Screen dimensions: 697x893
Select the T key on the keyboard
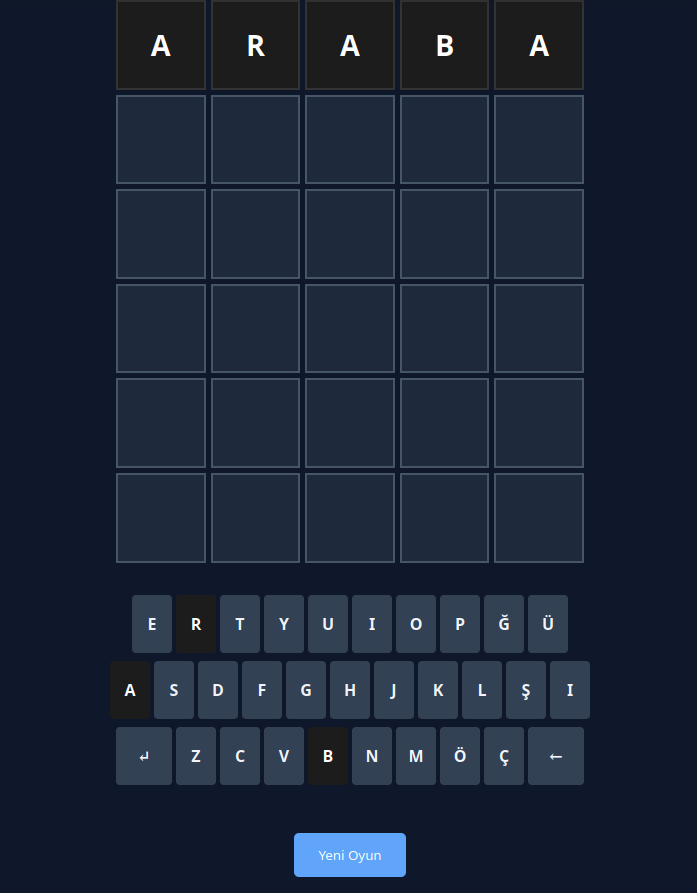point(240,624)
